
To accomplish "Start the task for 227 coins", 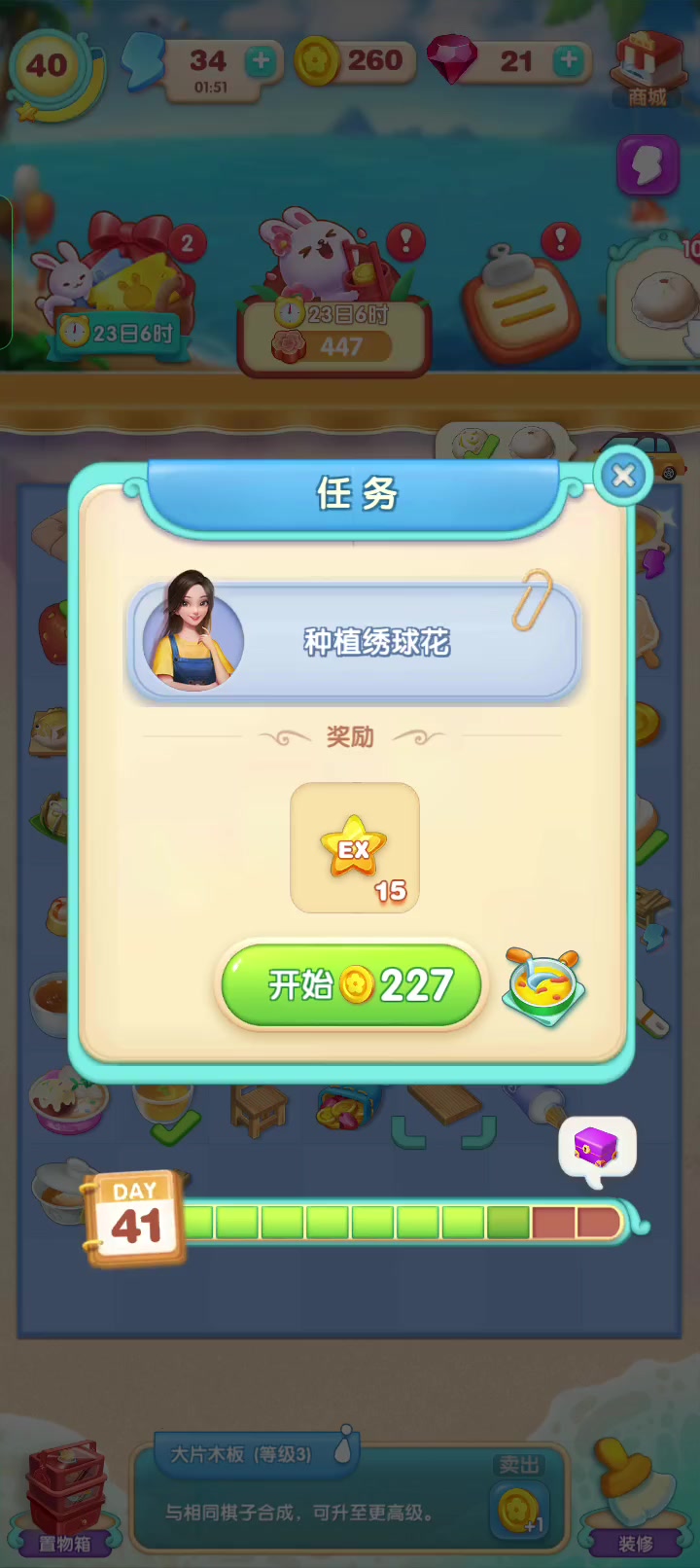I will [x=352, y=984].
